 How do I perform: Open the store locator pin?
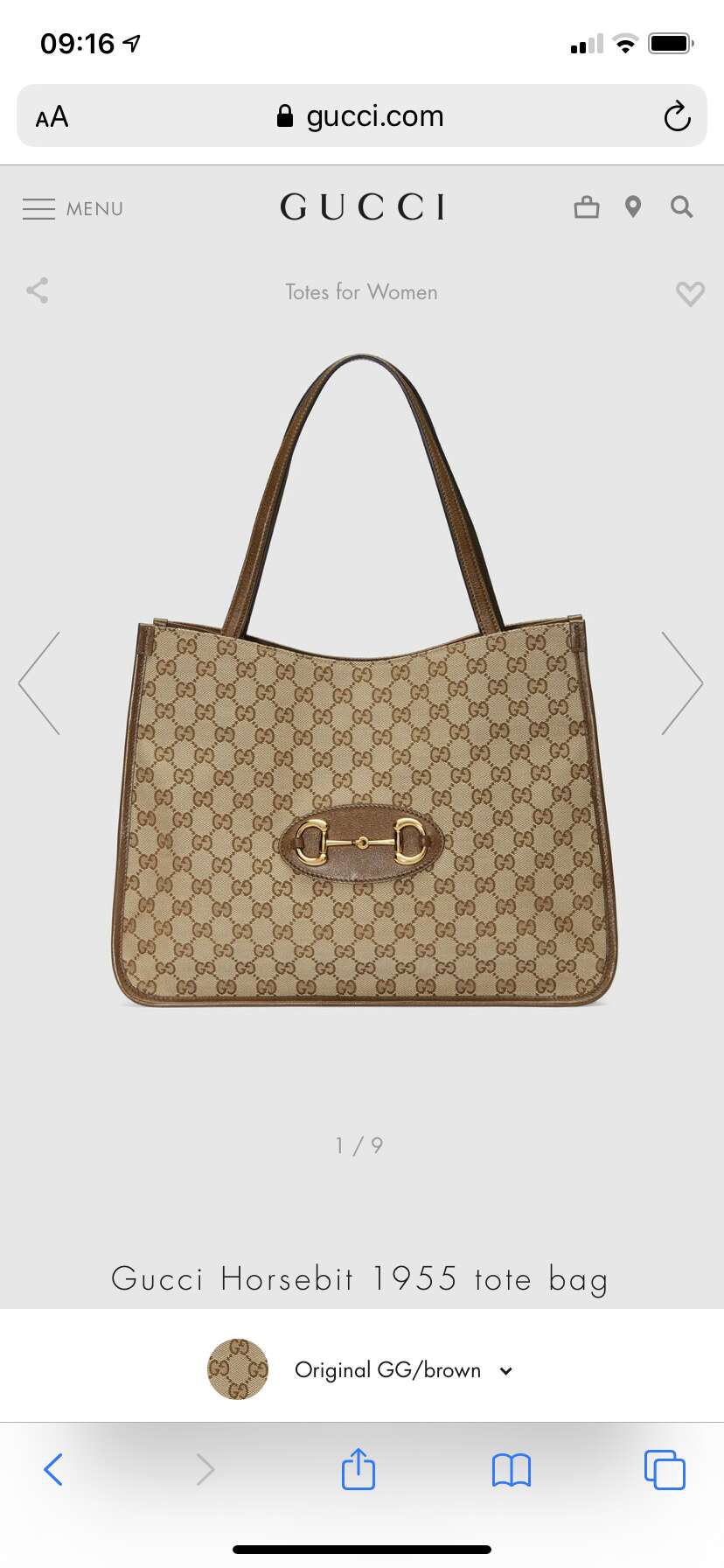click(633, 207)
